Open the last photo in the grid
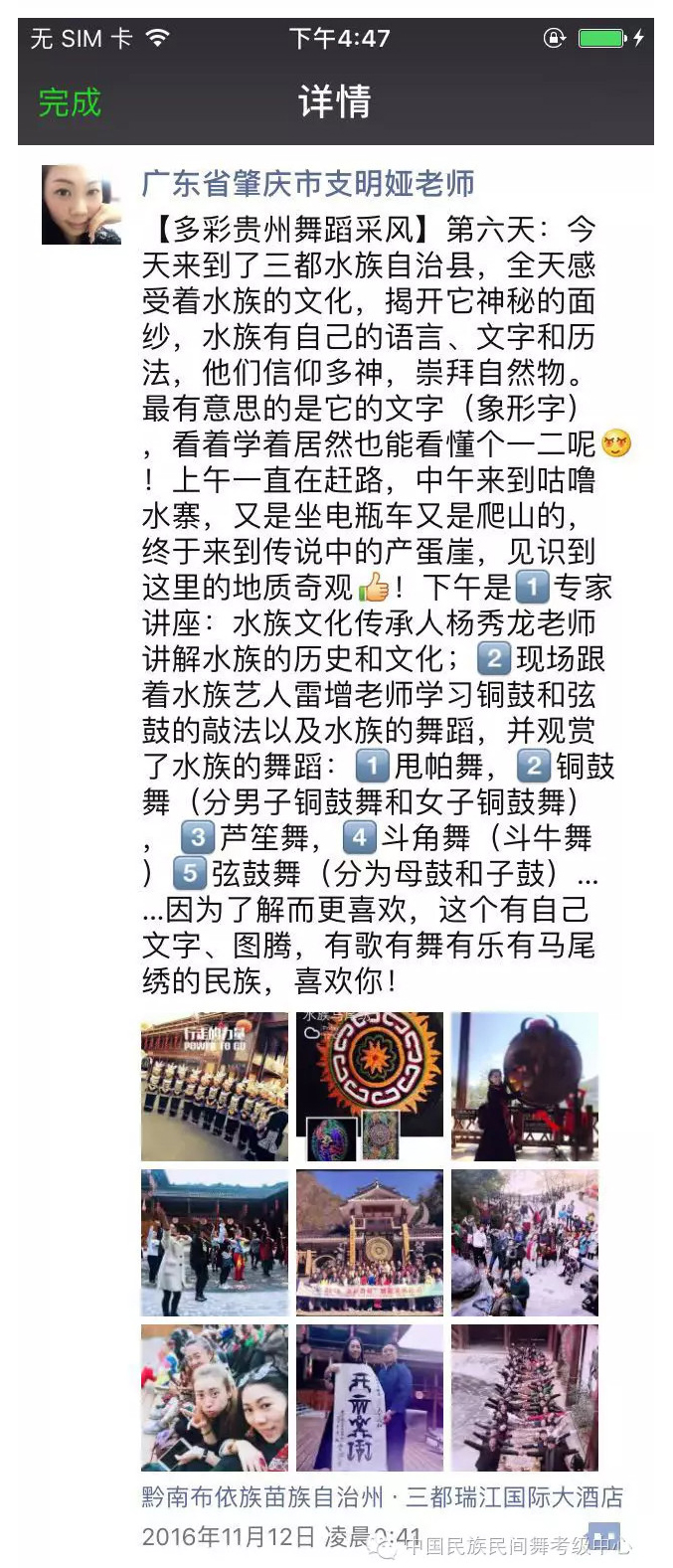The image size is (673, 1568). point(525,1398)
